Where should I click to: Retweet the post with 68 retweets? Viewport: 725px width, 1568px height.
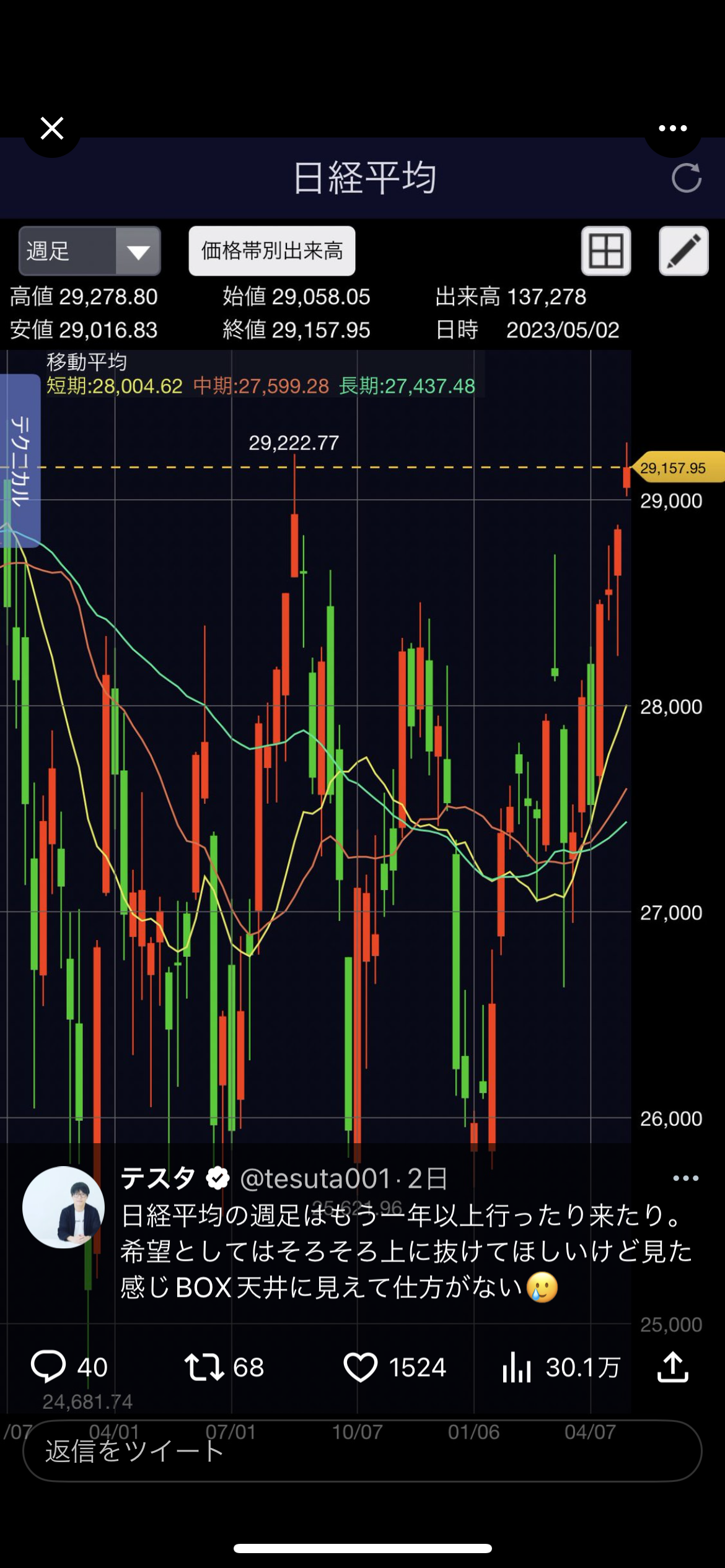pos(204,1367)
